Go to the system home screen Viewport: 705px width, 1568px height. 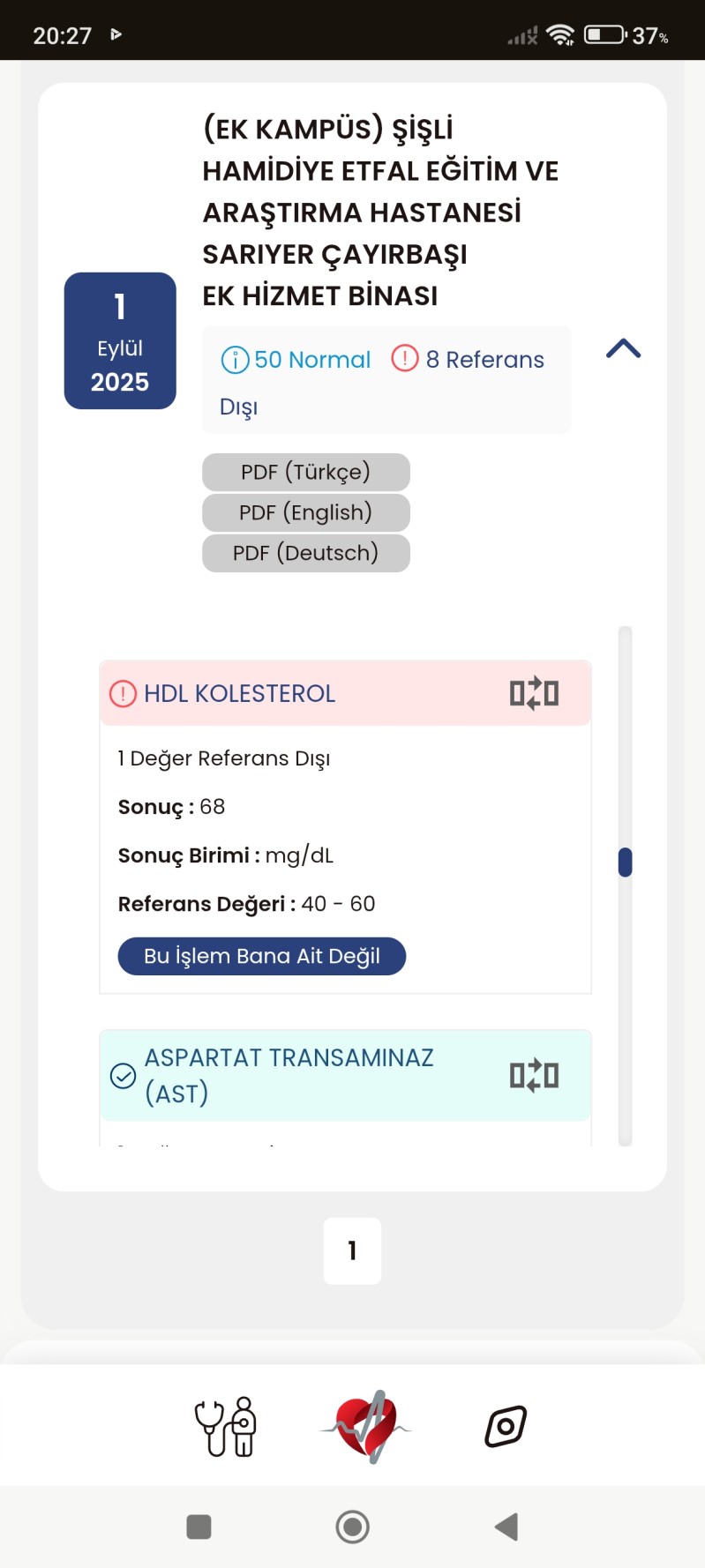click(x=352, y=1527)
